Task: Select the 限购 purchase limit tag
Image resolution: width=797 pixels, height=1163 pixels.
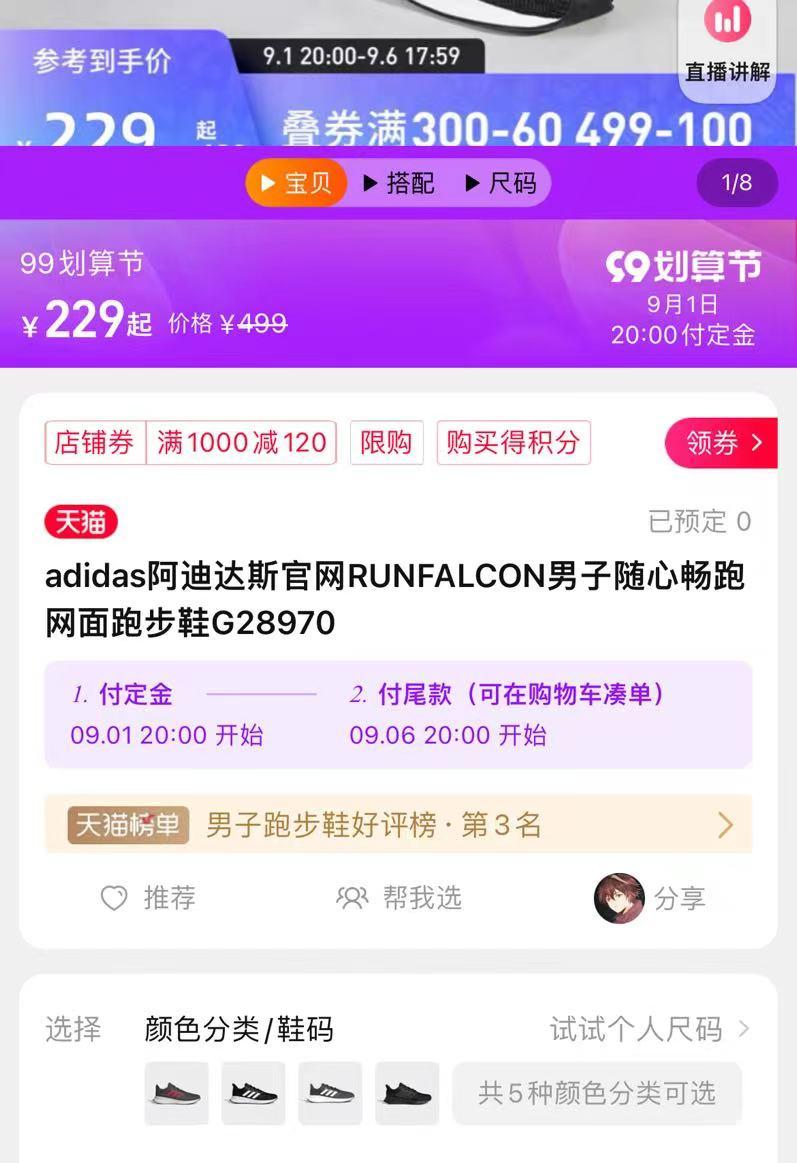Action: tap(387, 443)
